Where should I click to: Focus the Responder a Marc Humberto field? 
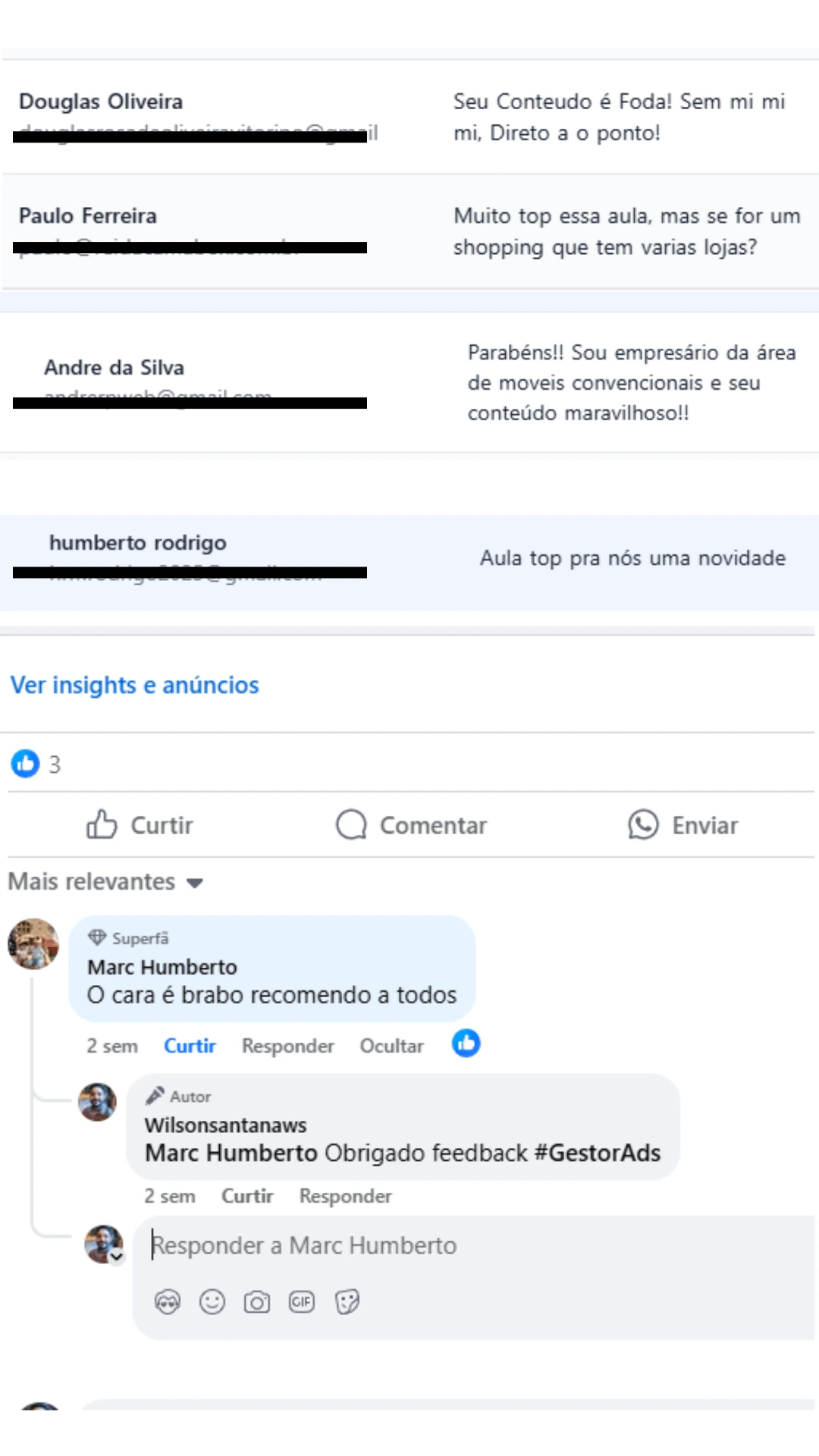tap(455, 1245)
